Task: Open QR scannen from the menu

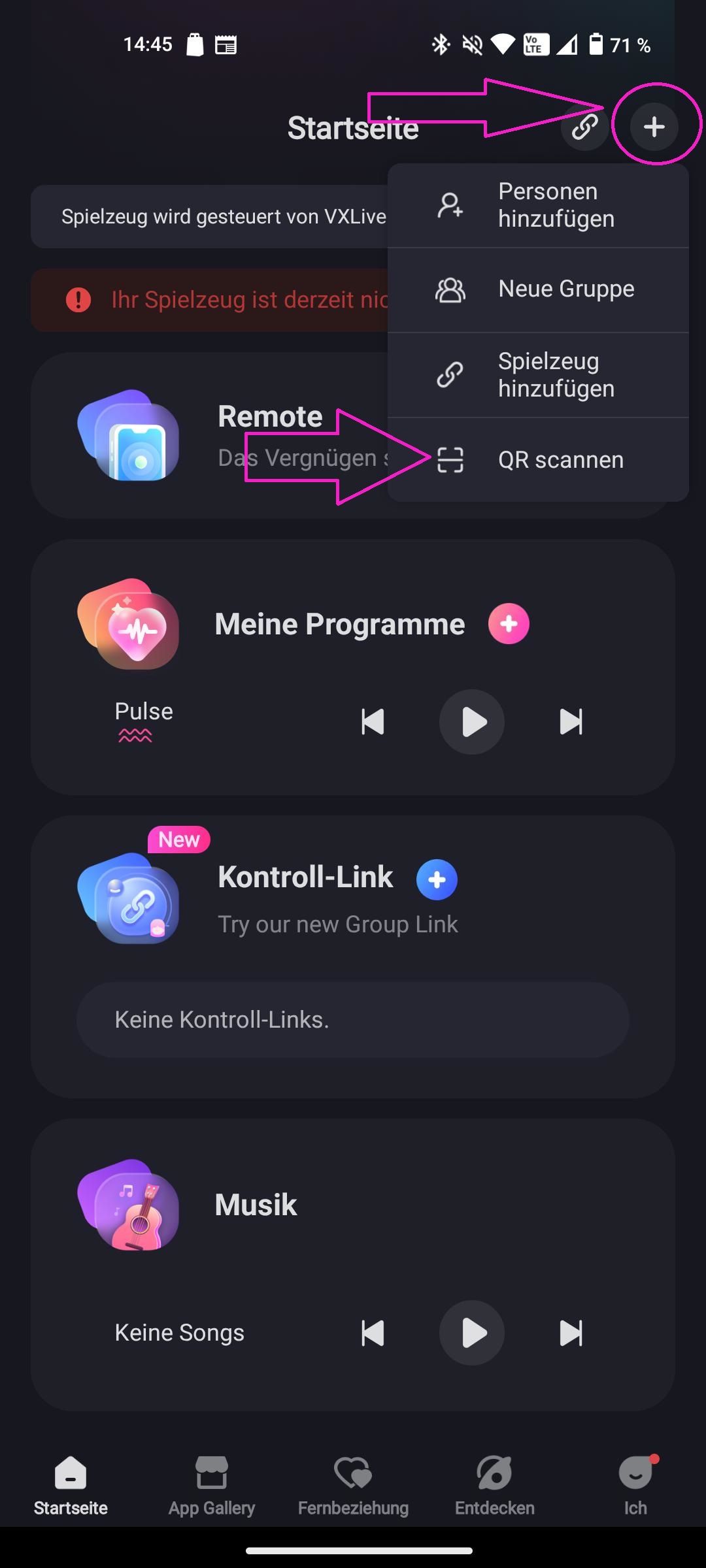Action: click(537, 460)
